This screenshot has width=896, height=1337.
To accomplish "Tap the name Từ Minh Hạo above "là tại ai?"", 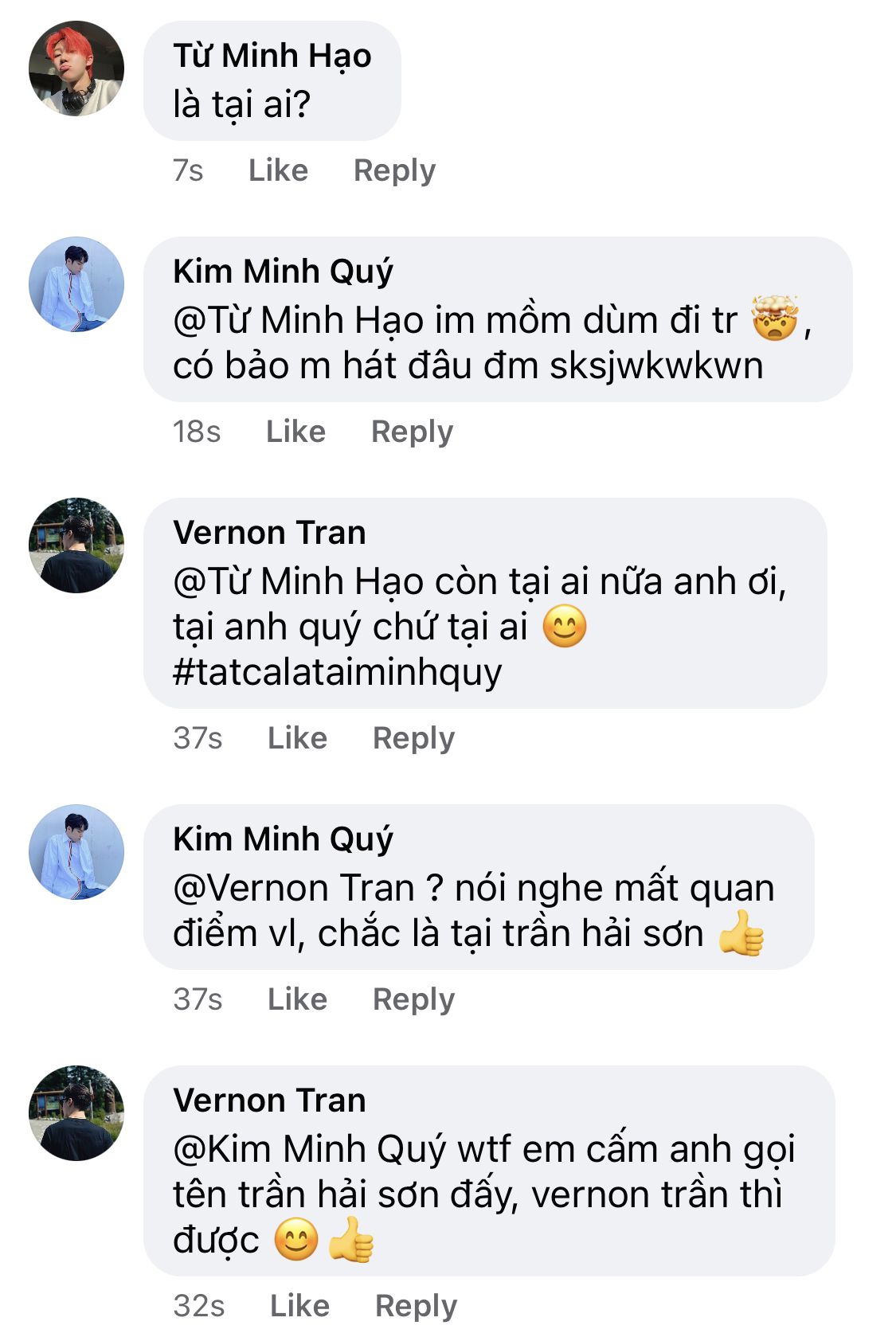I will [272, 56].
